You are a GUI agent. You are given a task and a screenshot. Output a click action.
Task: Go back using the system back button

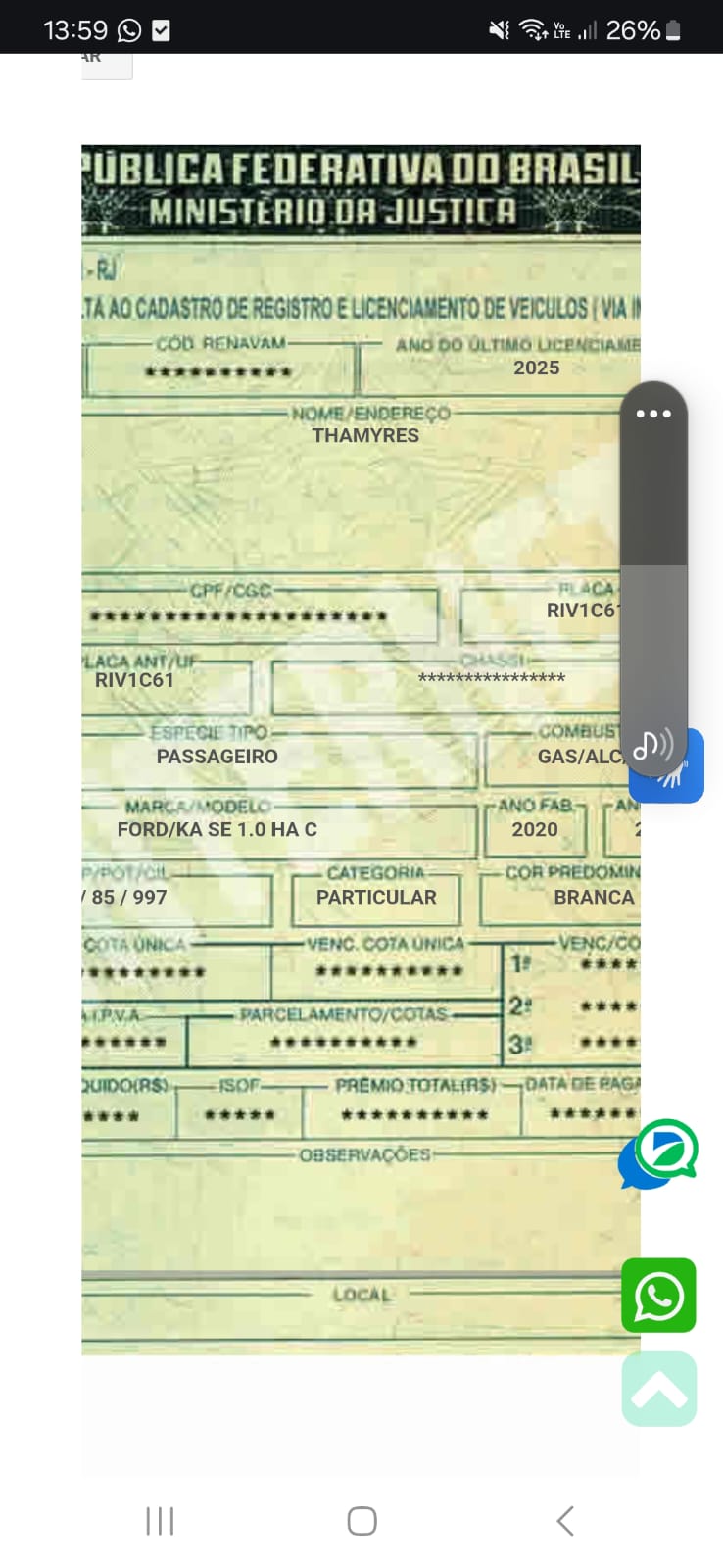564,1521
